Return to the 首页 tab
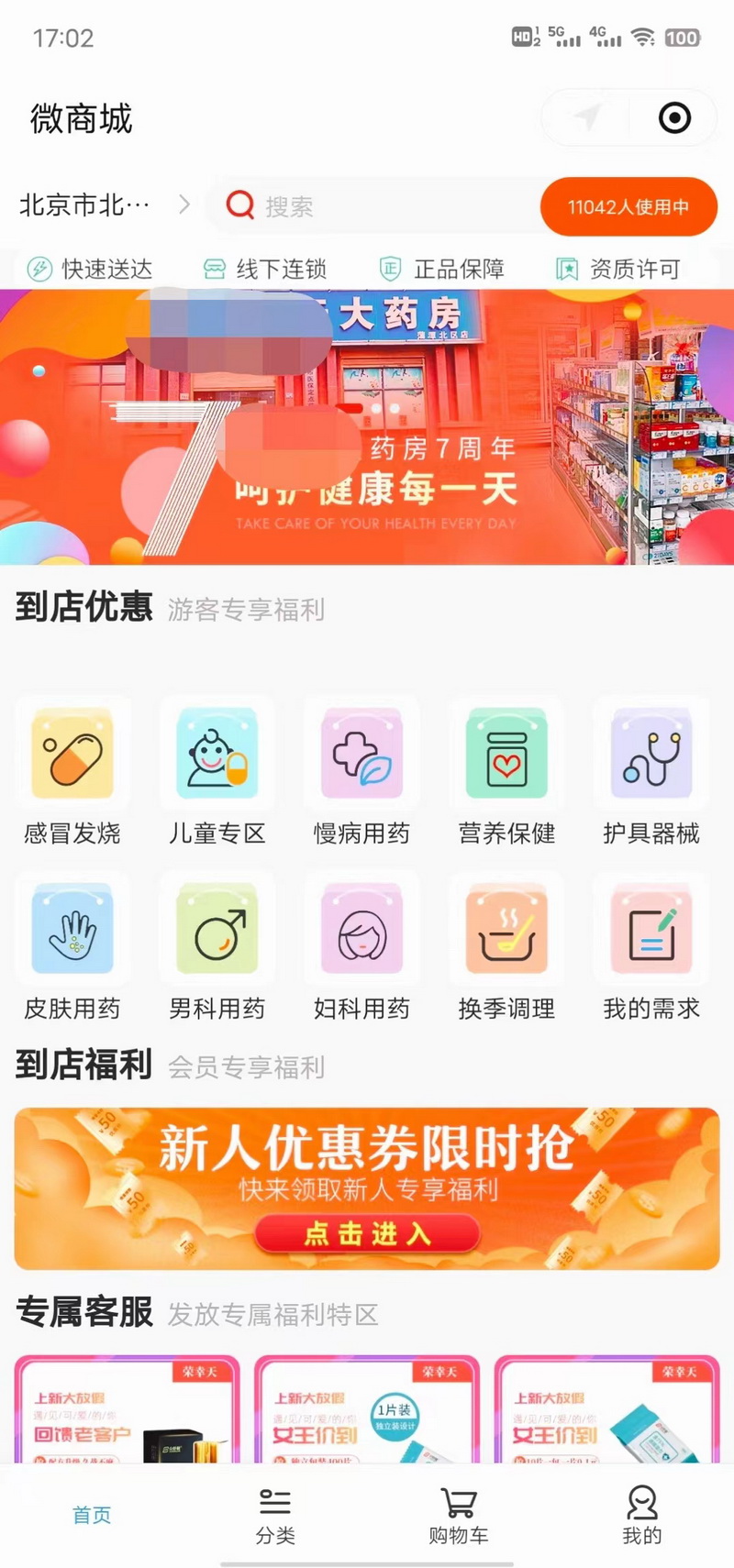The width and height of the screenshot is (734, 1568). [x=92, y=1515]
